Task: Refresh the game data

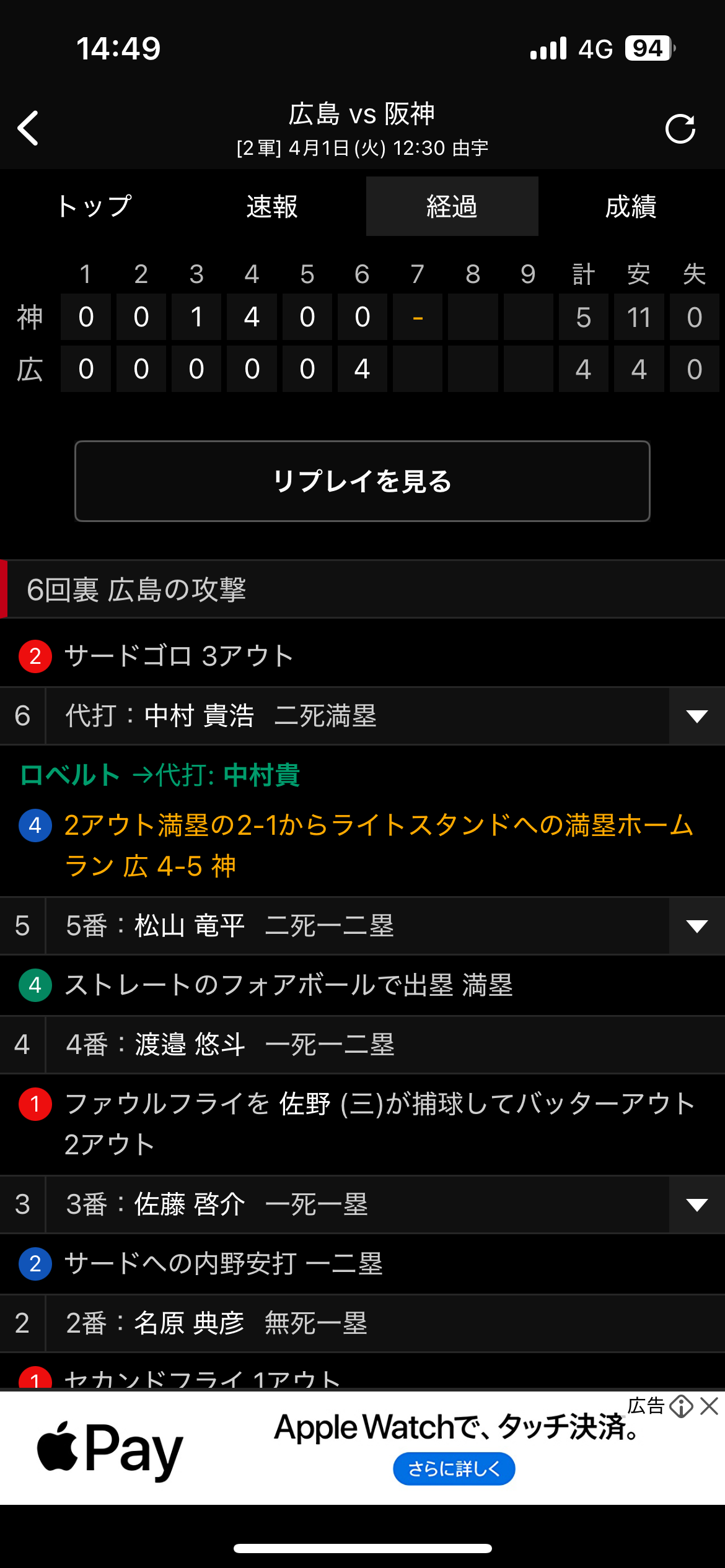Action: (680, 129)
